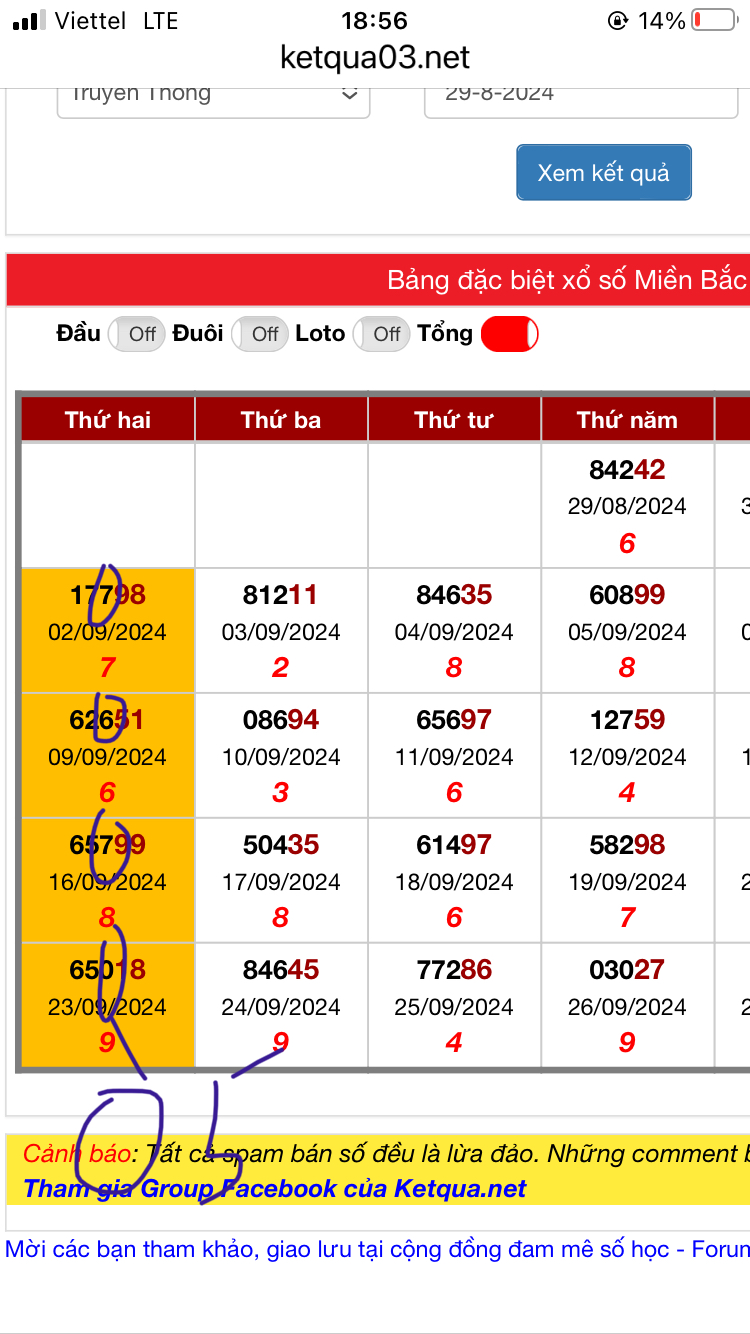Image resolution: width=750 pixels, height=1334 pixels.
Task: Turn on the Loto switch
Action: [x=382, y=334]
